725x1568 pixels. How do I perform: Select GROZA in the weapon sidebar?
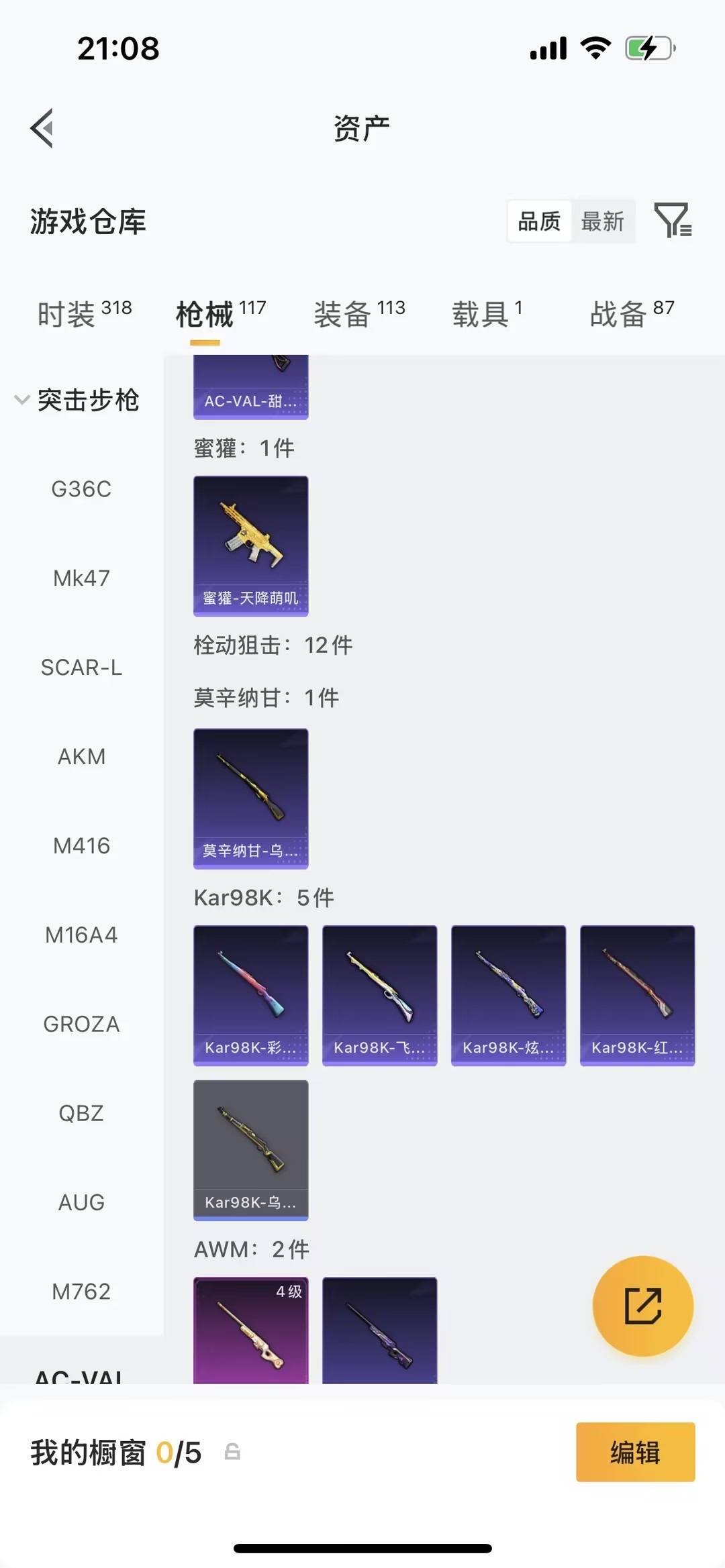point(81,1023)
